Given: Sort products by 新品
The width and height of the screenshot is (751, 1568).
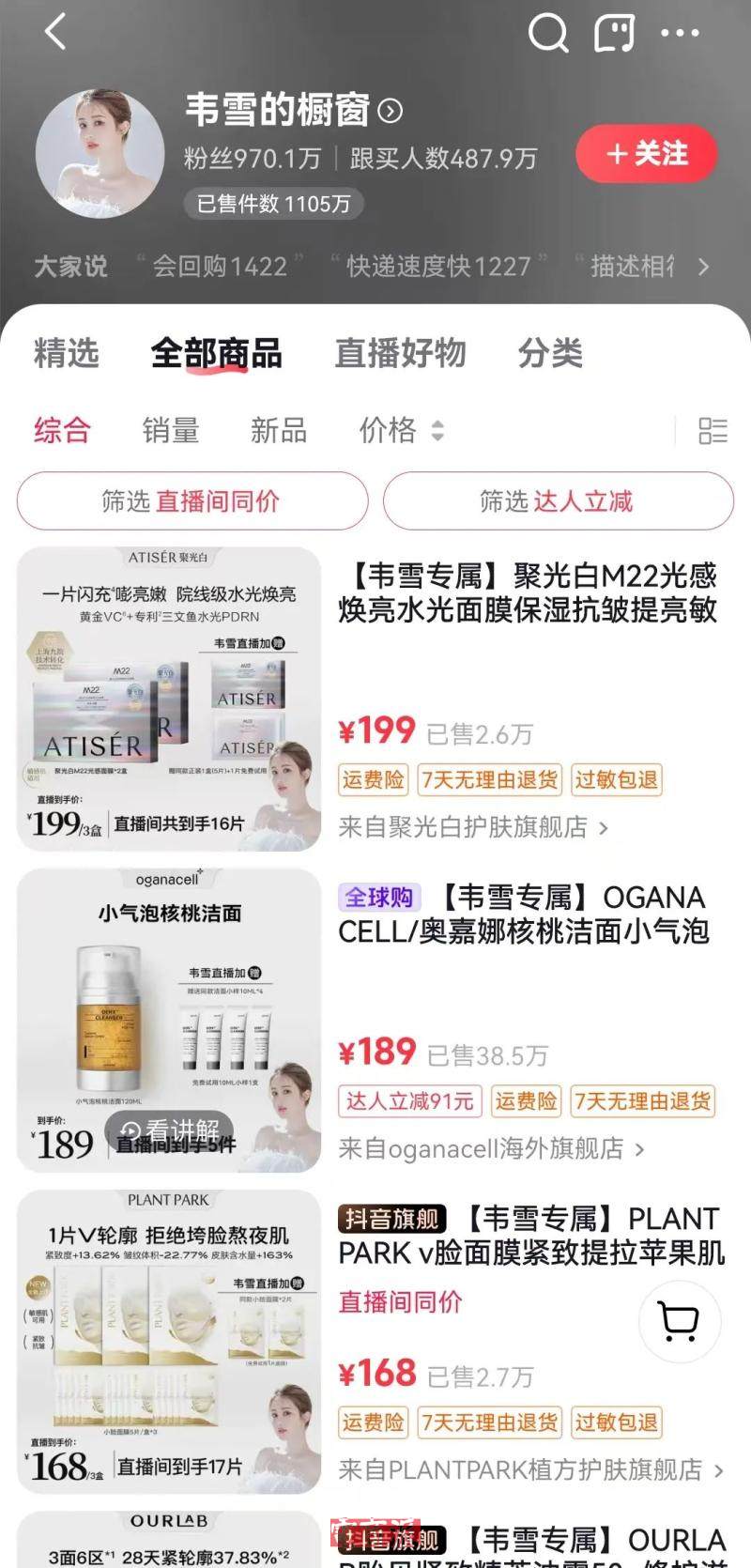Looking at the screenshot, I should click(x=278, y=431).
